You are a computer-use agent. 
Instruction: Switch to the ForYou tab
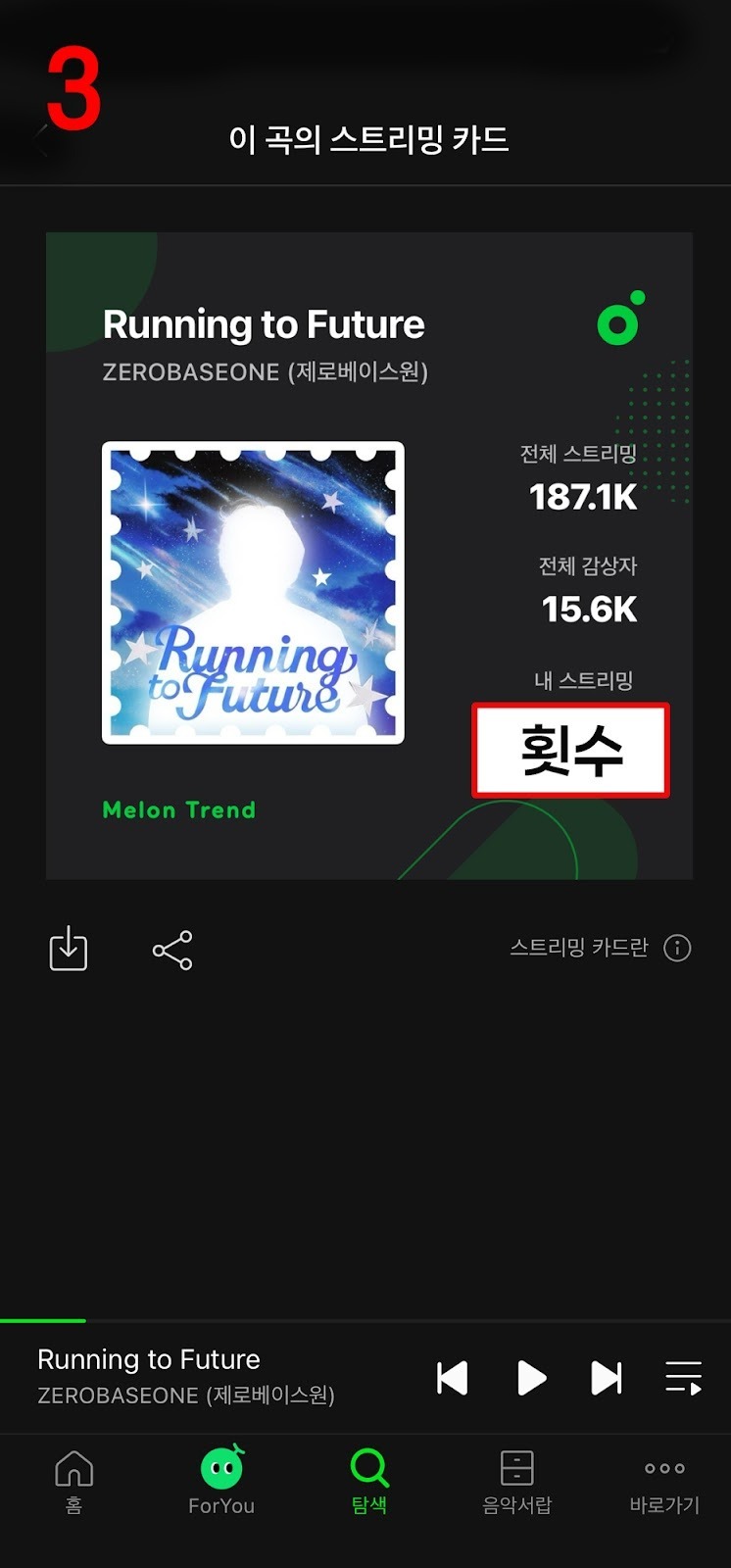(221, 1482)
